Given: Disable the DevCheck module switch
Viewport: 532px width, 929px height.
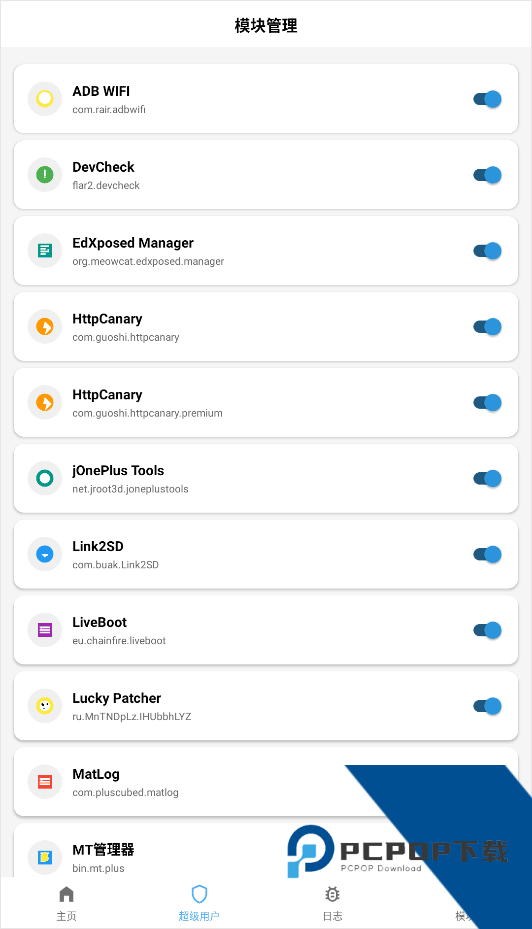Looking at the screenshot, I should pyautogui.click(x=487, y=175).
